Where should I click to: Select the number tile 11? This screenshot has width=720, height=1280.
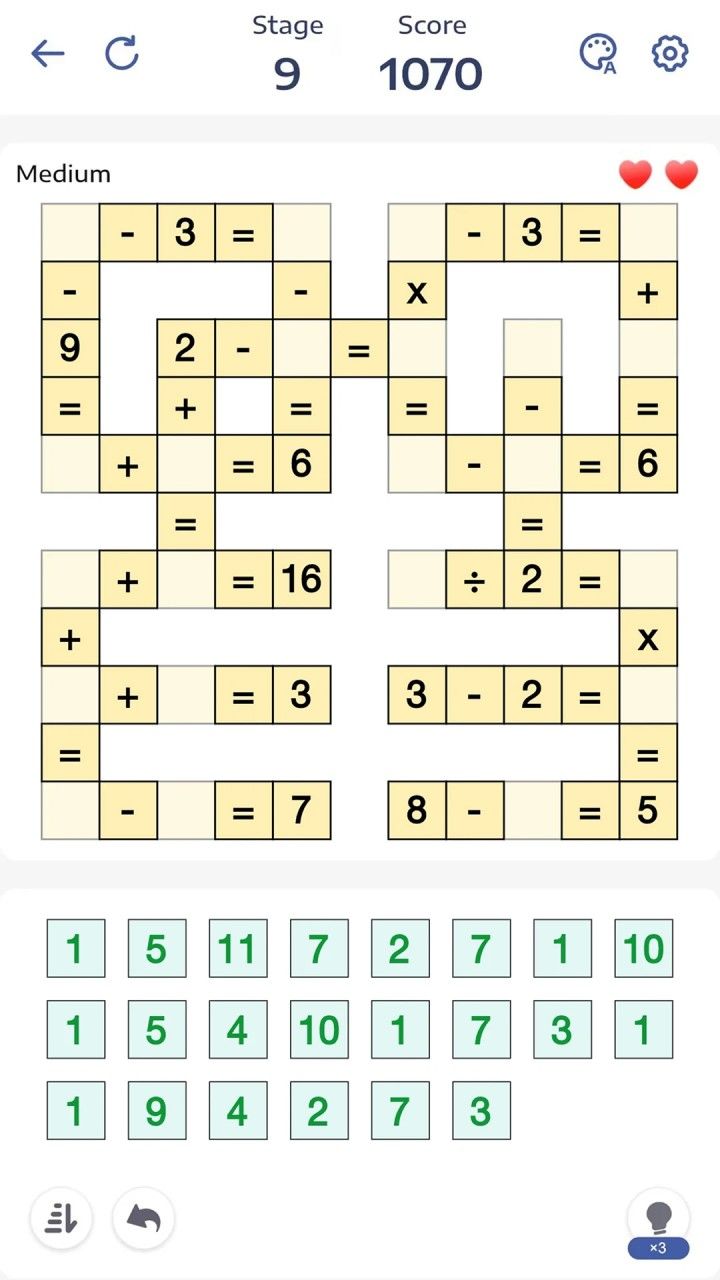238,948
